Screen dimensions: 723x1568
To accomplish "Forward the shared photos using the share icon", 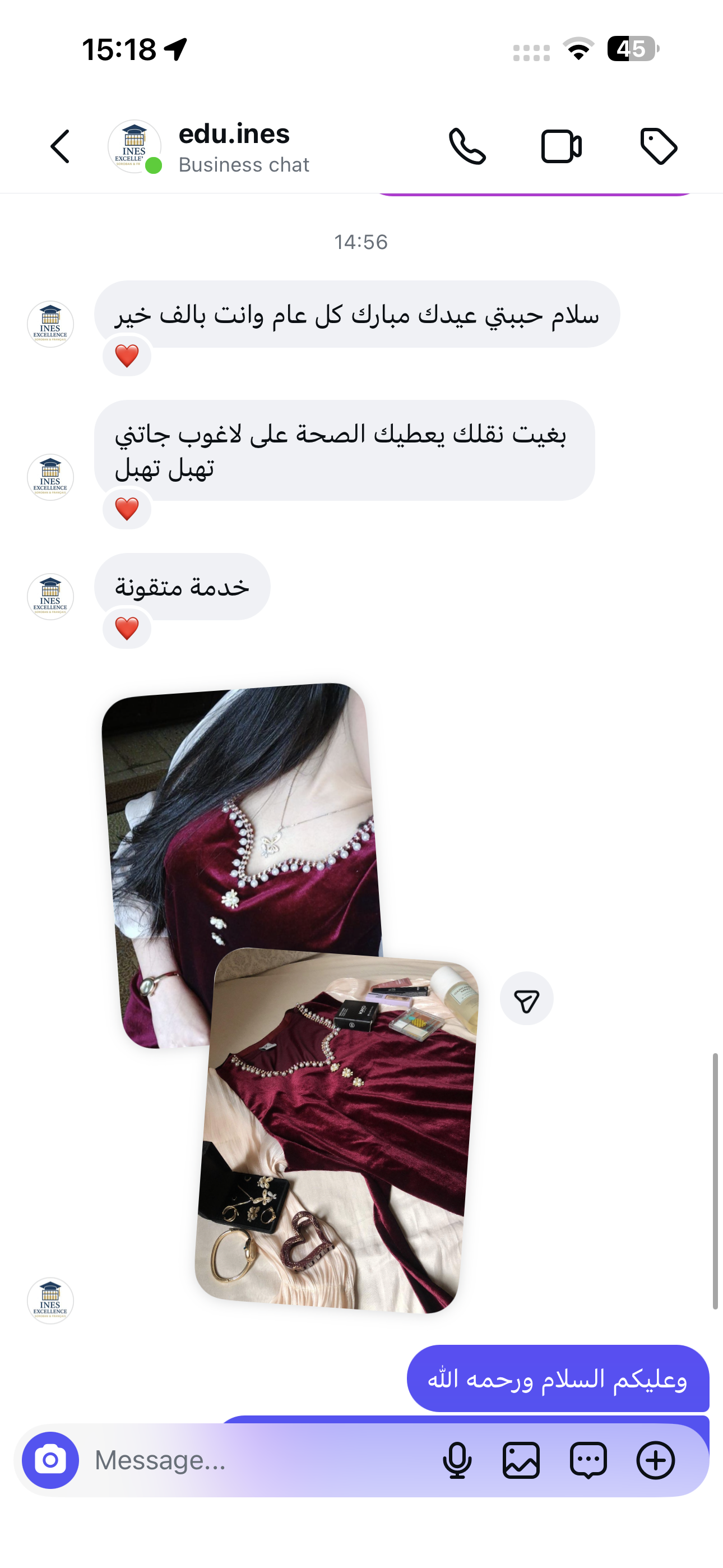I will pos(526,998).
